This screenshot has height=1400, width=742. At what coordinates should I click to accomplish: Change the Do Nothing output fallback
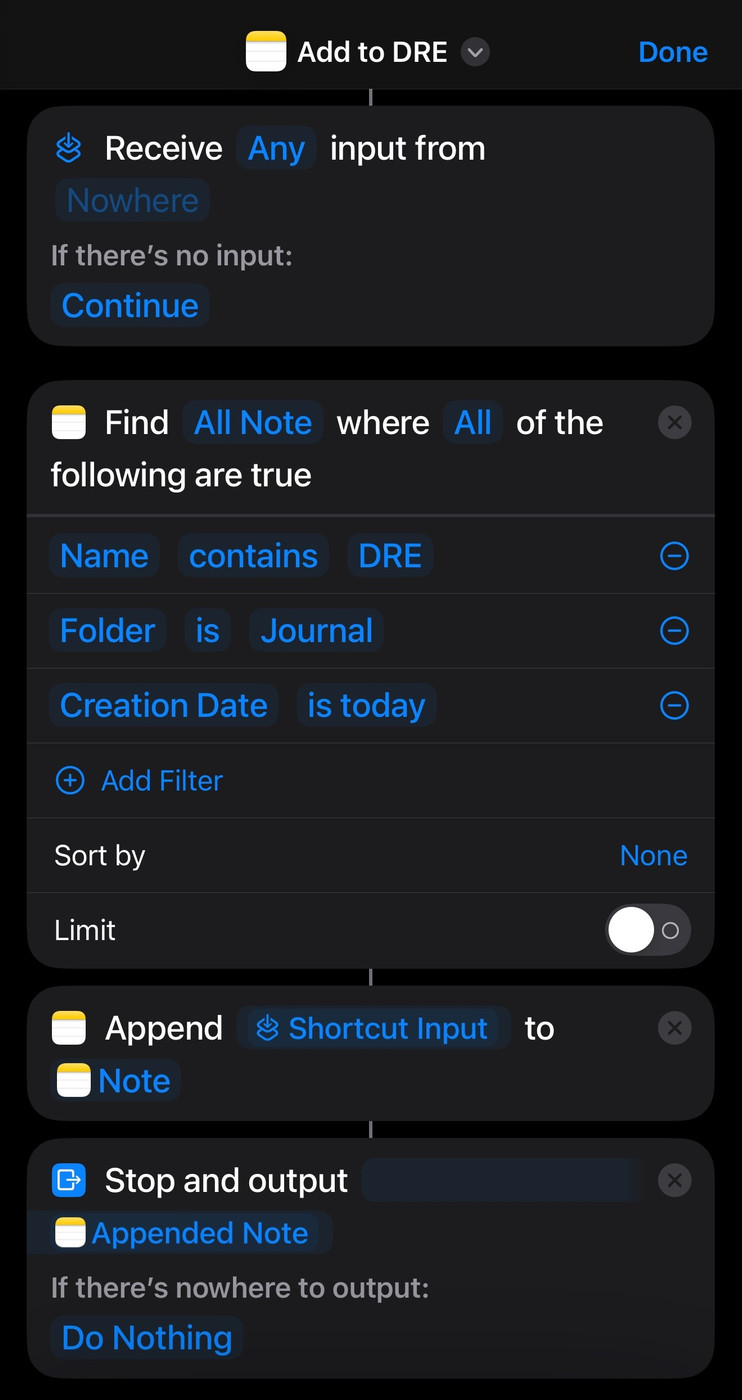click(x=147, y=1338)
